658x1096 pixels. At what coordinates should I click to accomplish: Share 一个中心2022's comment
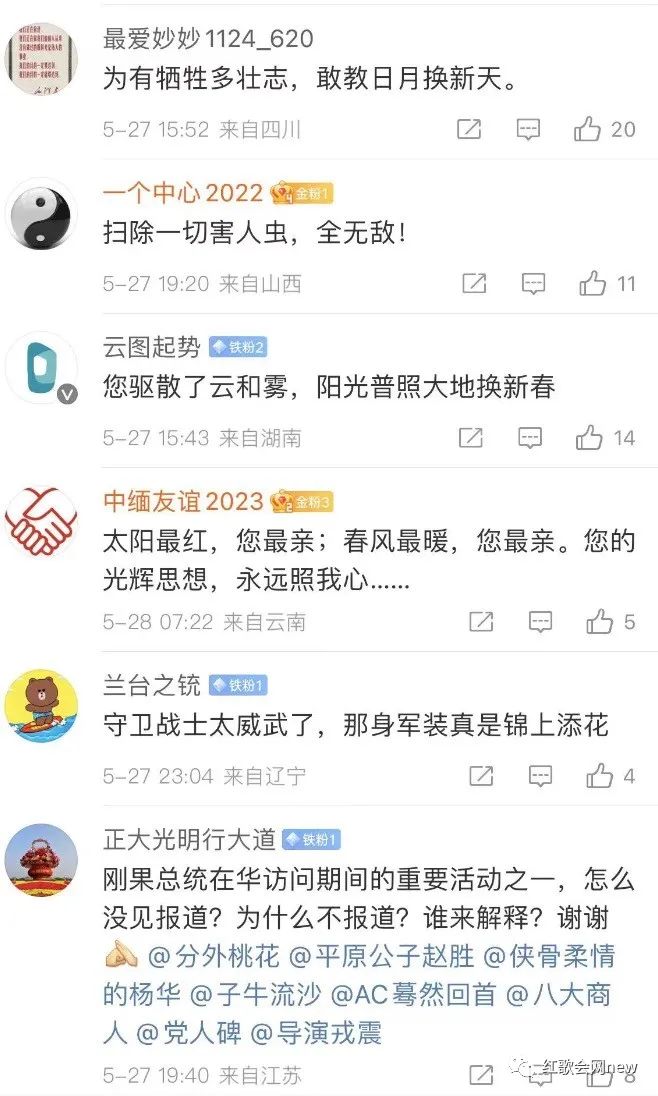point(474,284)
